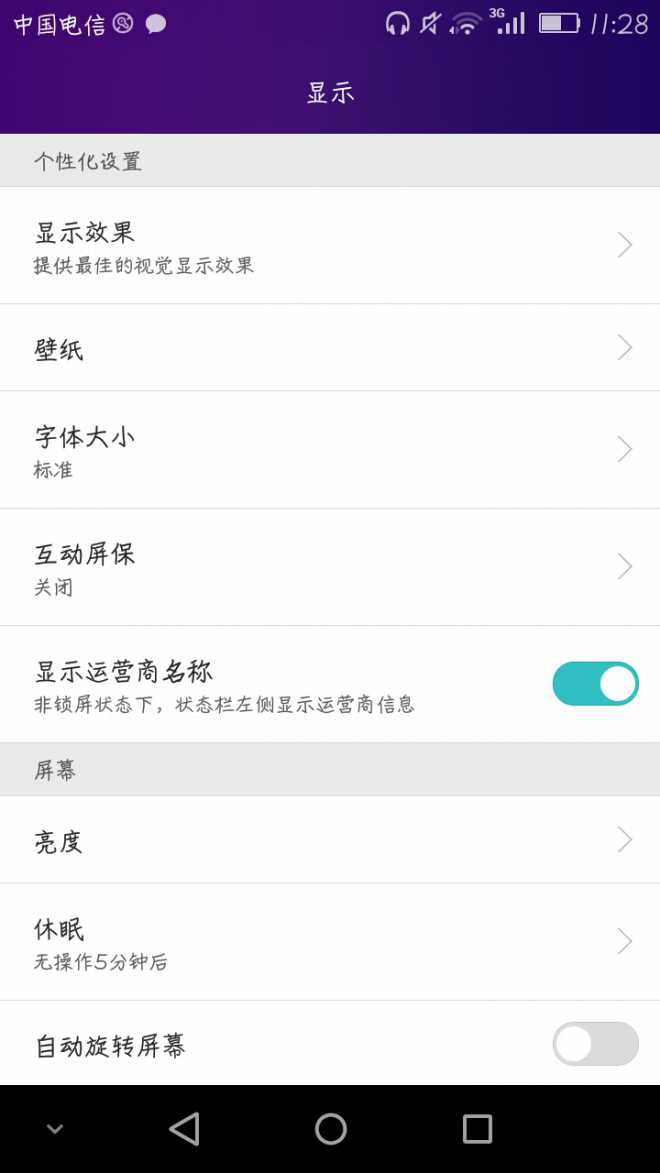Go back using the system back button
The width and height of the screenshot is (660, 1173).
184,1129
